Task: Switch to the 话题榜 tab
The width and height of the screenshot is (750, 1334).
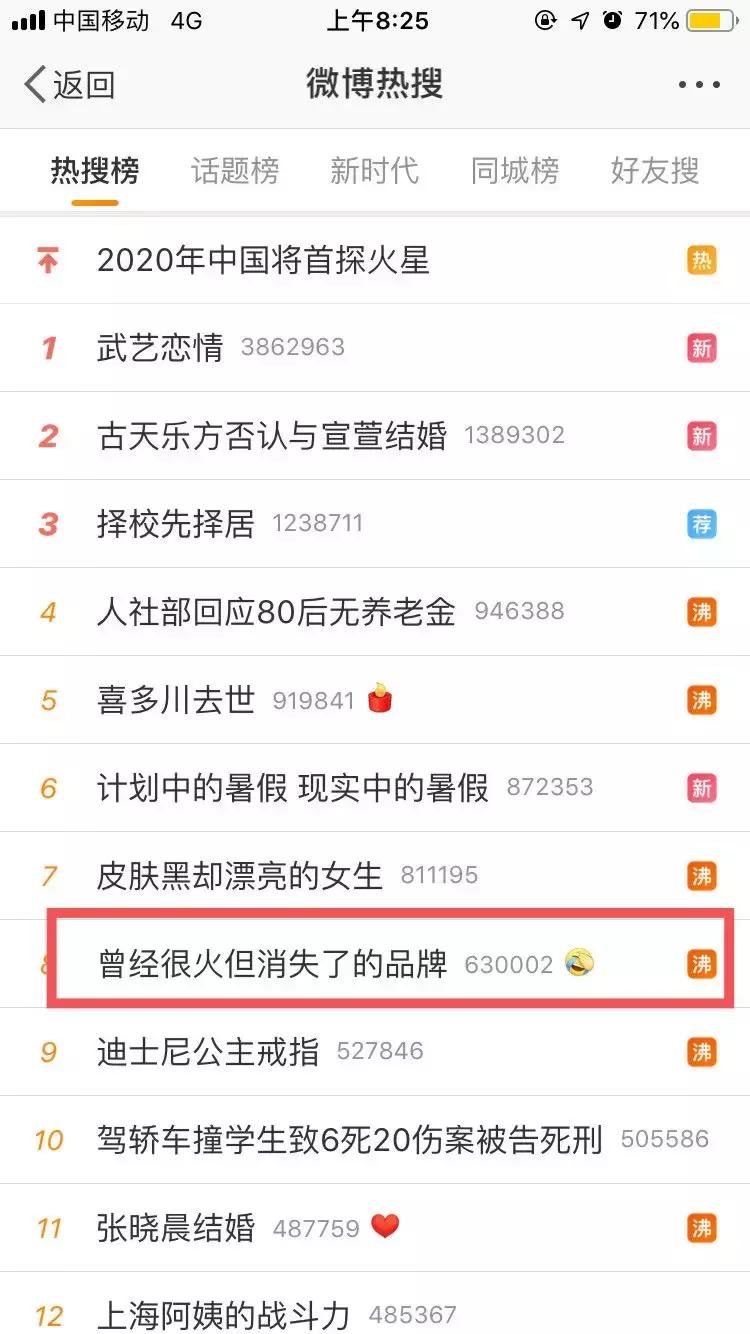Action: (x=235, y=170)
